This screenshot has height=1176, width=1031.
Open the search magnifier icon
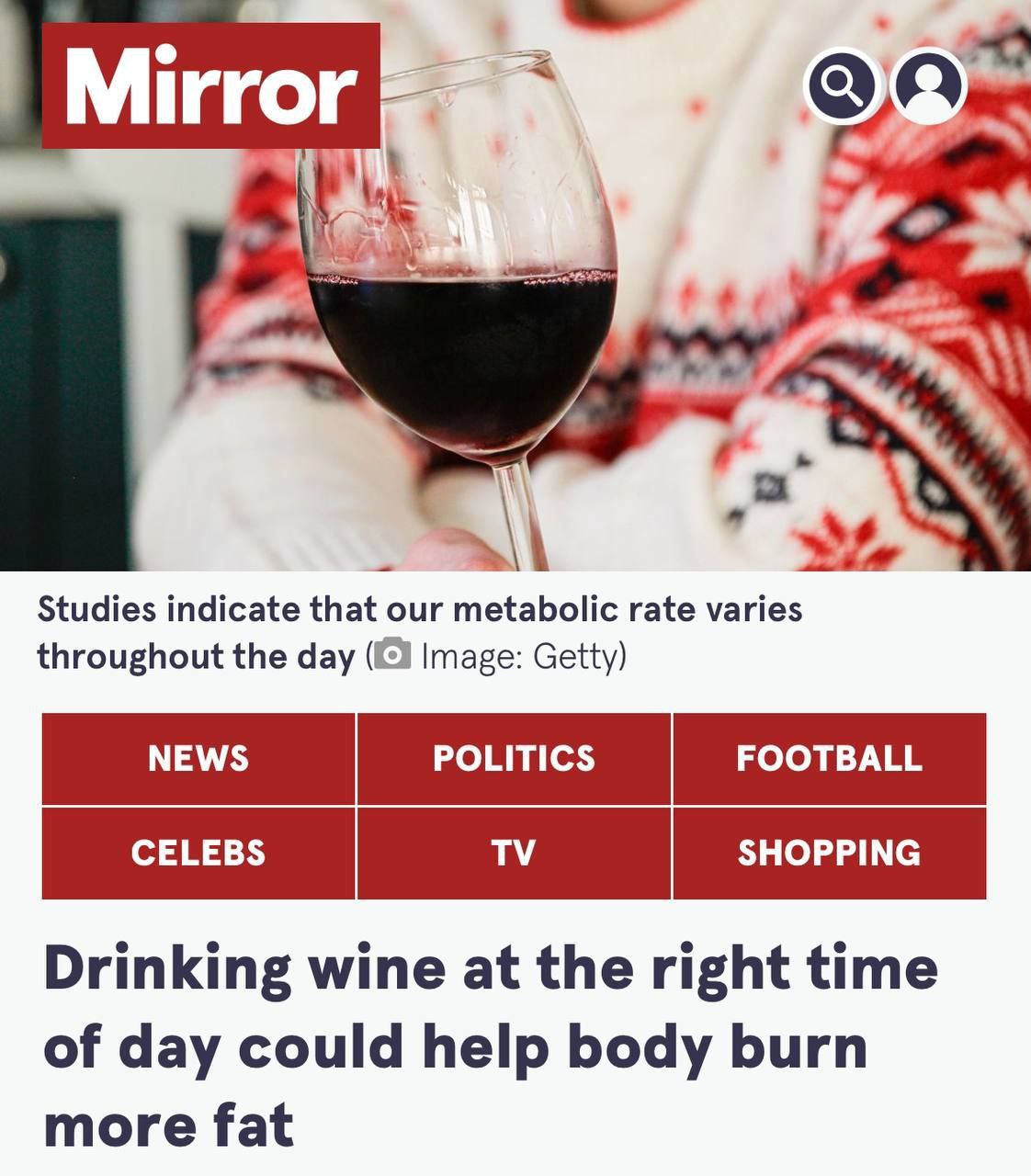[x=842, y=86]
